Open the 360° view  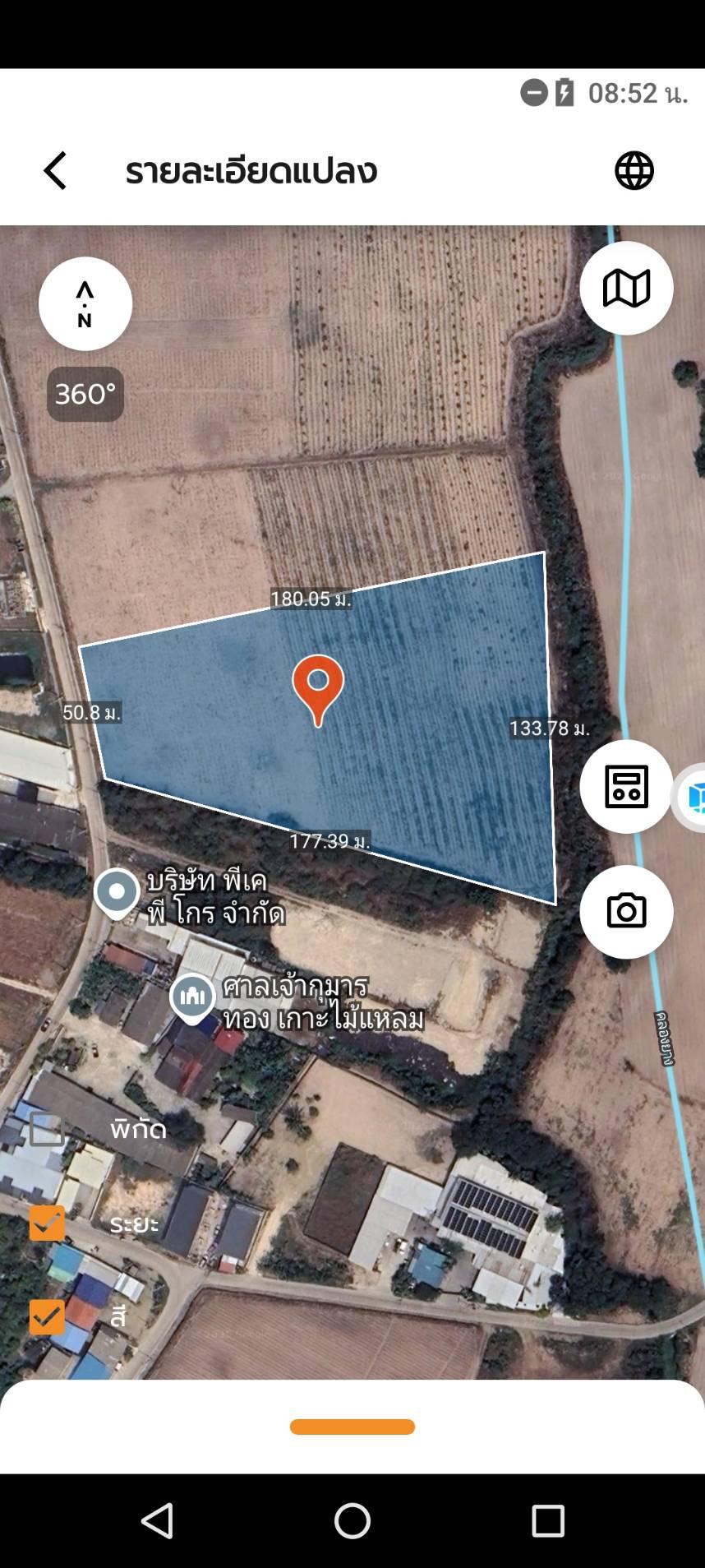point(85,394)
